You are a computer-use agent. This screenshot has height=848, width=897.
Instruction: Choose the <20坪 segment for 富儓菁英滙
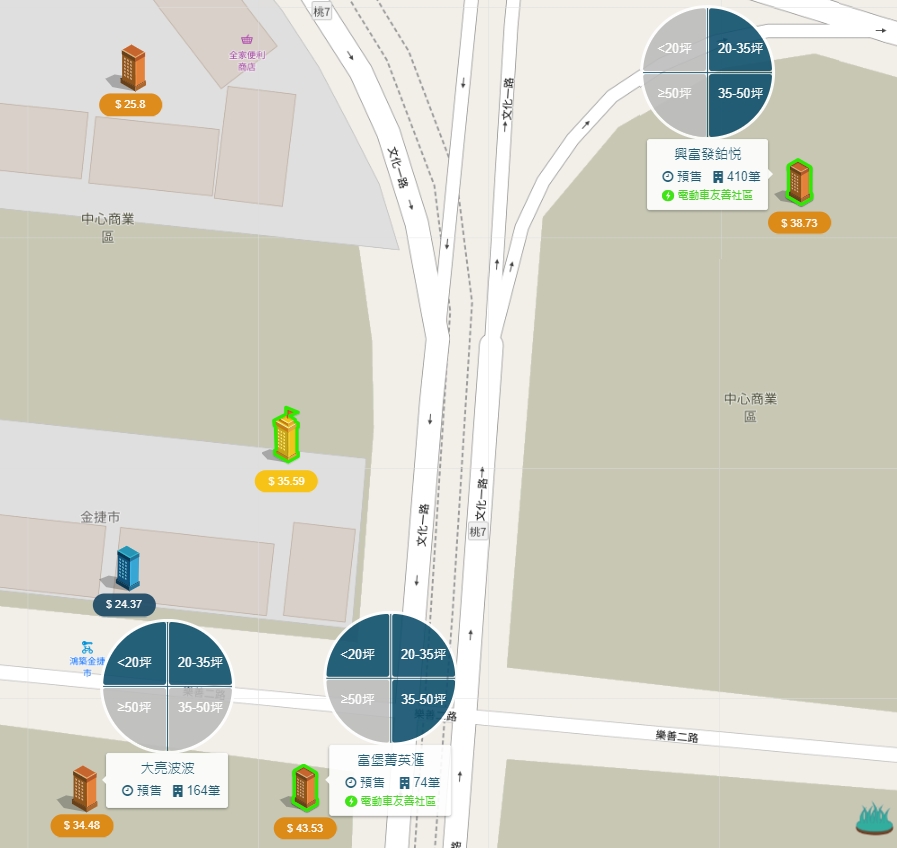[x=358, y=654]
